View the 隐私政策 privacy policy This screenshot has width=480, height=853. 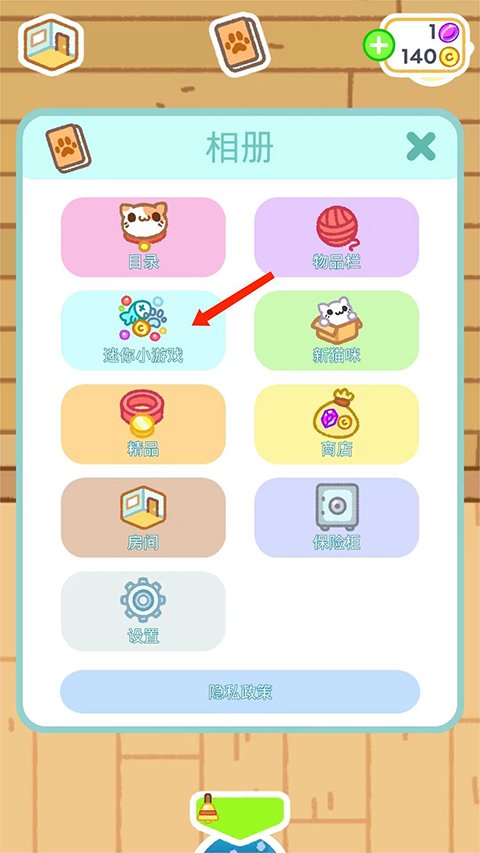[240, 691]
